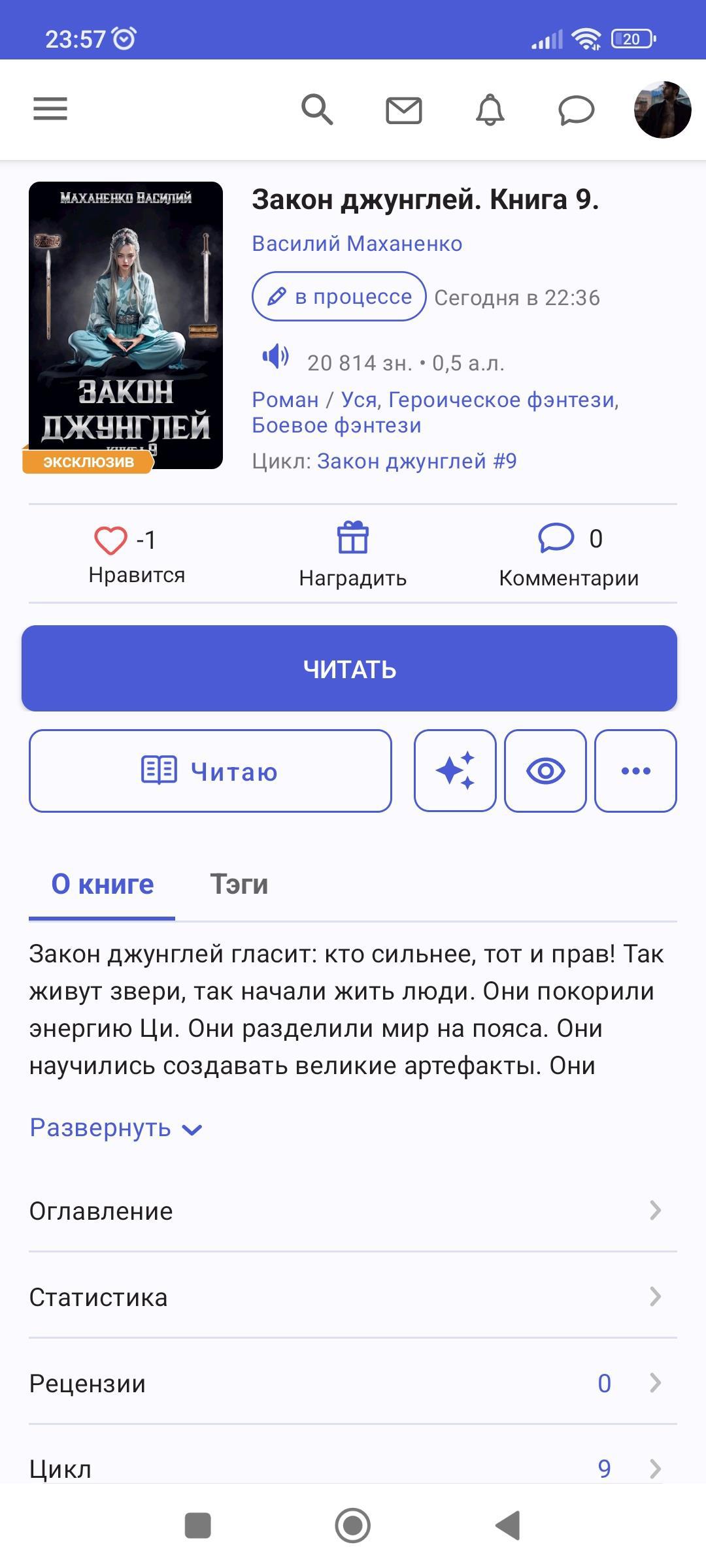Open the mail envelope messages
706x1568 pixels.
403,110
